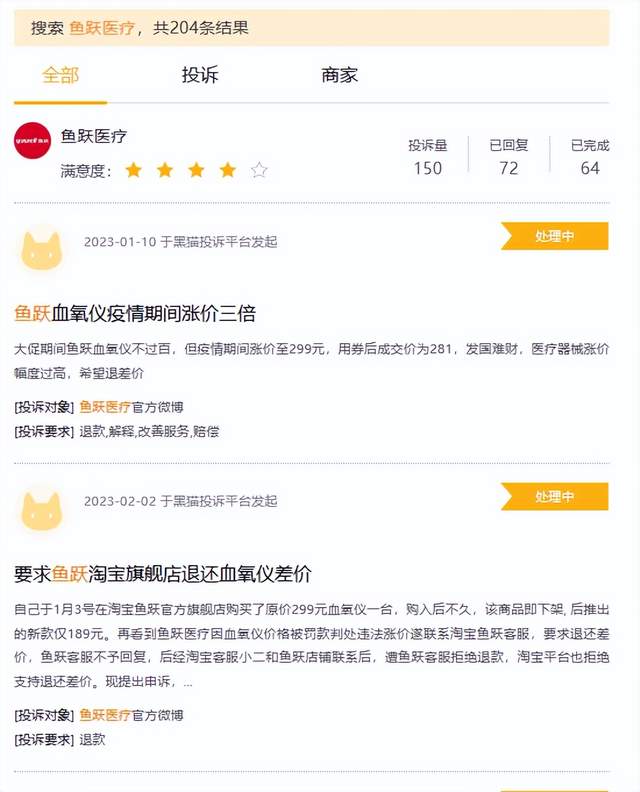Screen dimensions: 640x792
Task: Switch to the 全部 tab
Action: 60,75
